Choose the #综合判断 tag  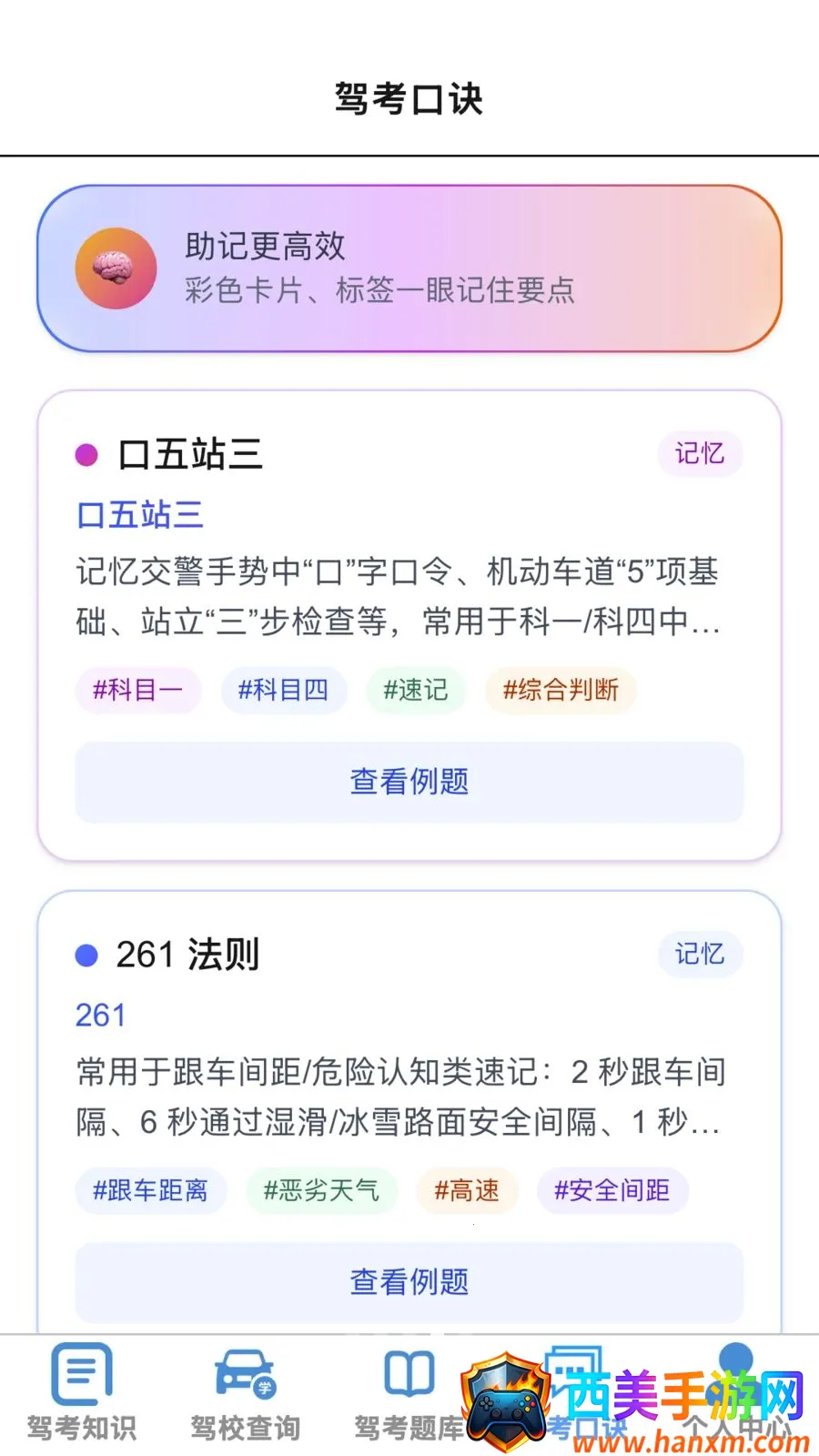click(561, 690)
